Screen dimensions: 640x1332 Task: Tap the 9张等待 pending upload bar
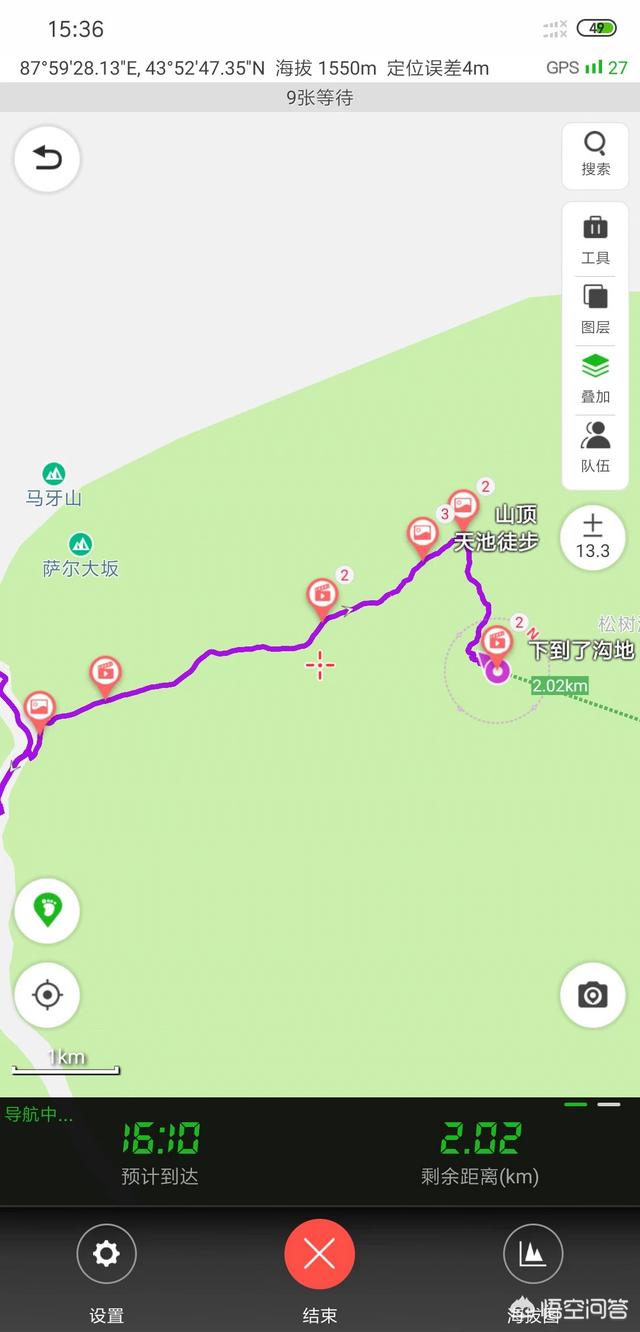click(320, 97)
